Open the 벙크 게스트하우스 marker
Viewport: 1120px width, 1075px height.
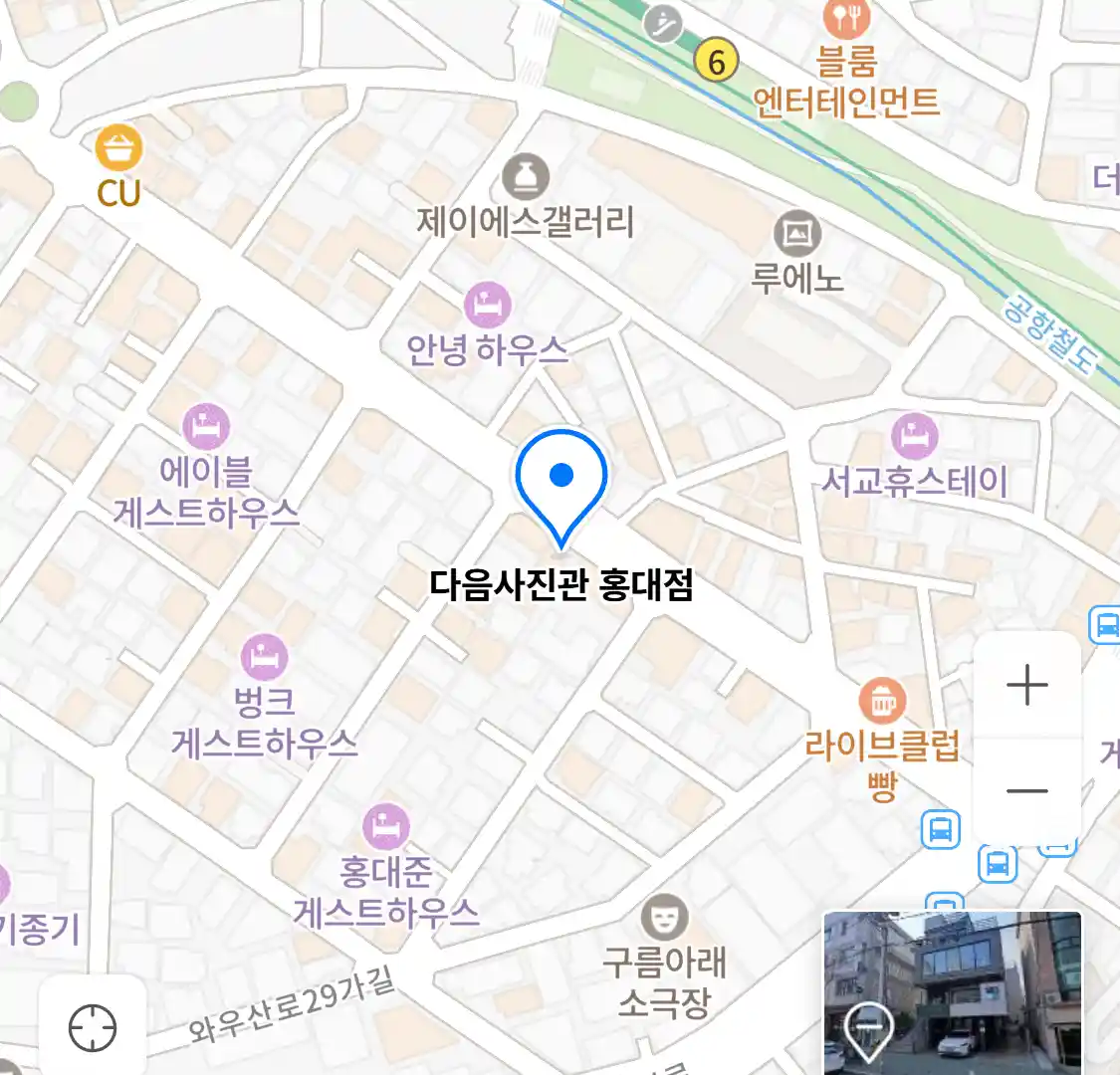(264, 658)
